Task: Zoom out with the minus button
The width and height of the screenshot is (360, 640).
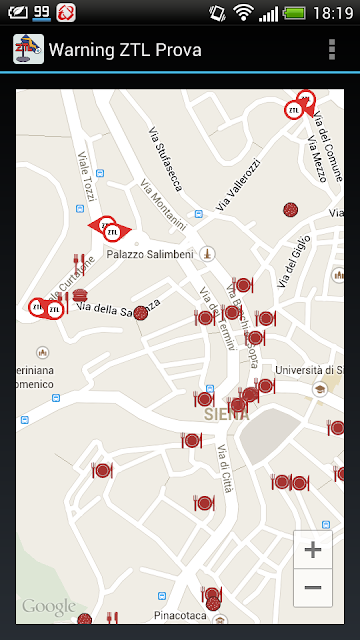Action: [313, 588]
